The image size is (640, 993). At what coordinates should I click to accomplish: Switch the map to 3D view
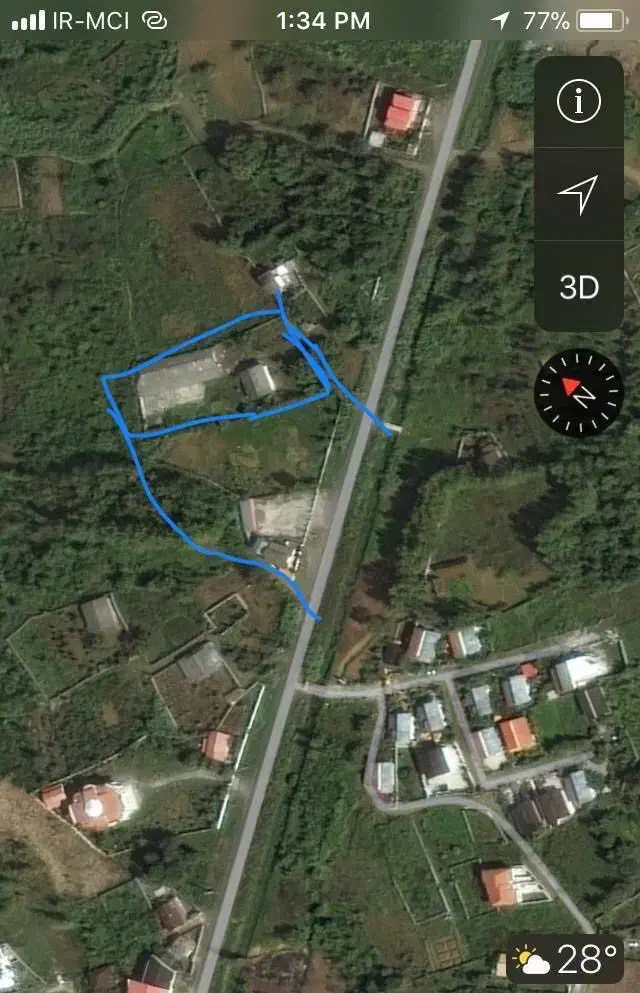coord(578,287)
